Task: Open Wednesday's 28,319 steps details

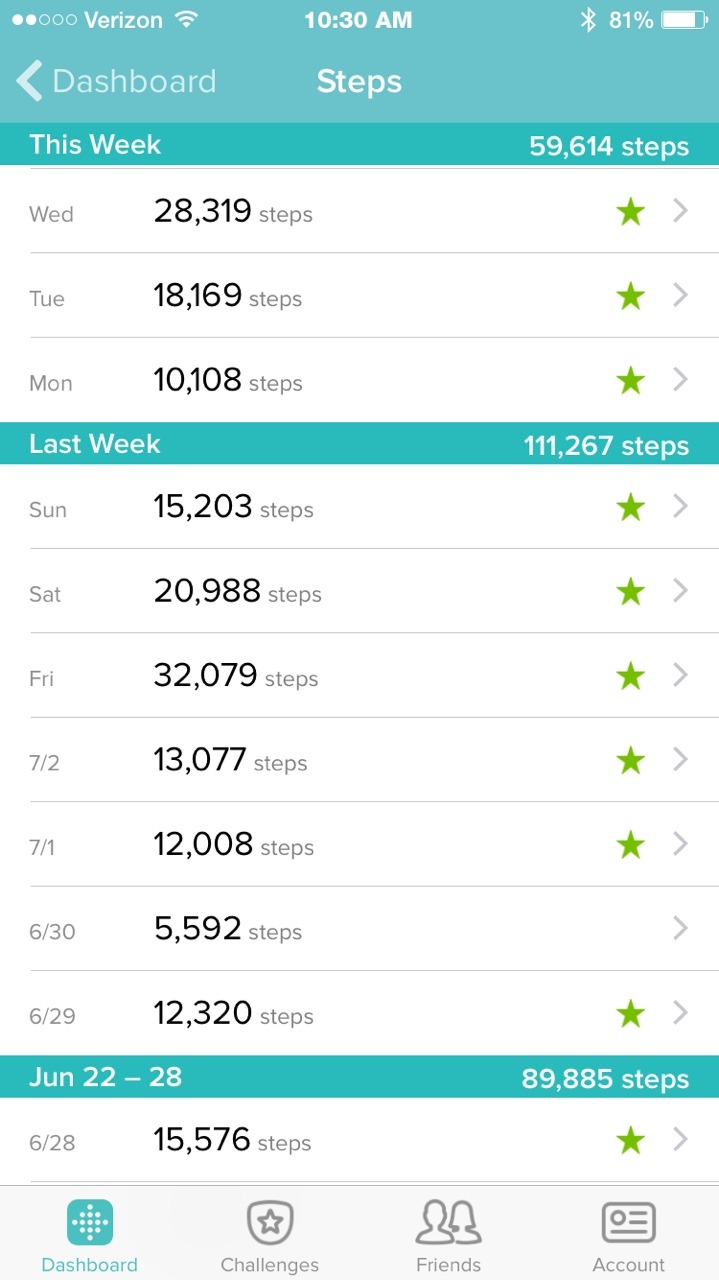Action: (x=359, y=212)
